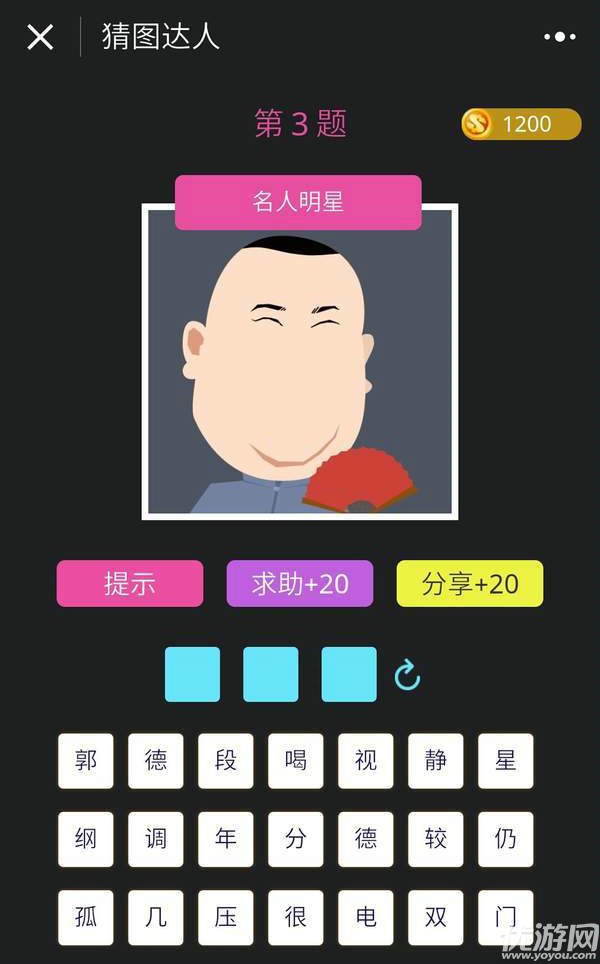
Task: Select the character 电
Action: point(366,917)
